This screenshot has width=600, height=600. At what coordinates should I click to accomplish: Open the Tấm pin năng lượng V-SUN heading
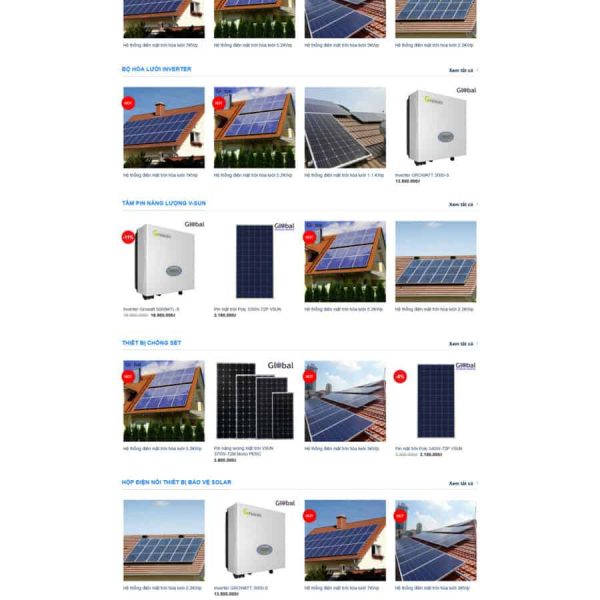click(164, 203)
